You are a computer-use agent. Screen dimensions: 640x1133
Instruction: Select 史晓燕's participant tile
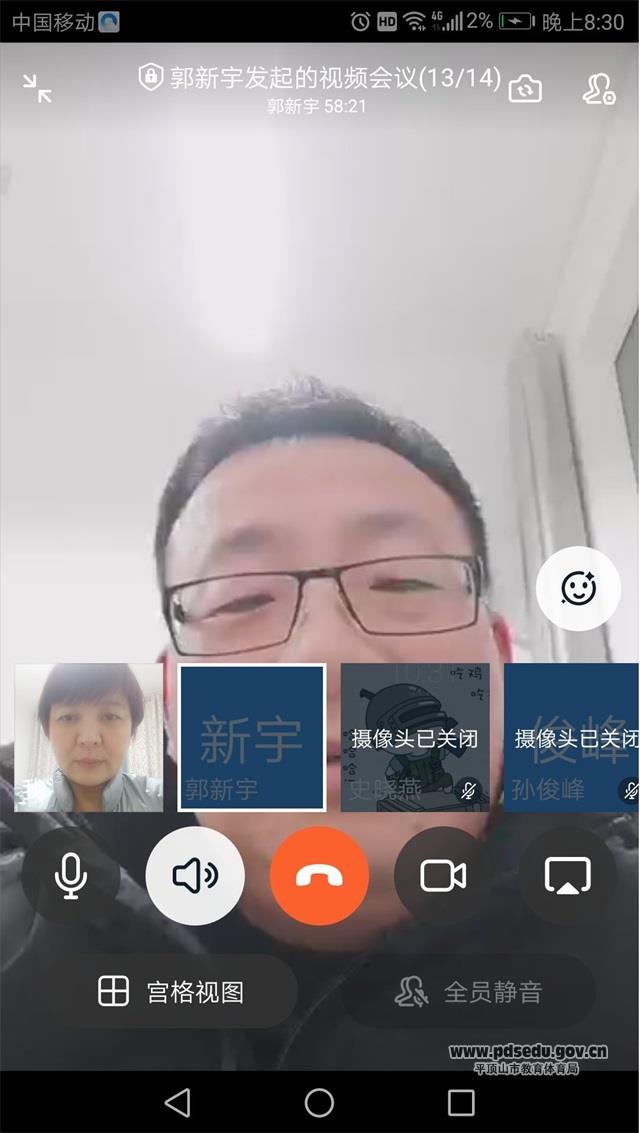415,737
